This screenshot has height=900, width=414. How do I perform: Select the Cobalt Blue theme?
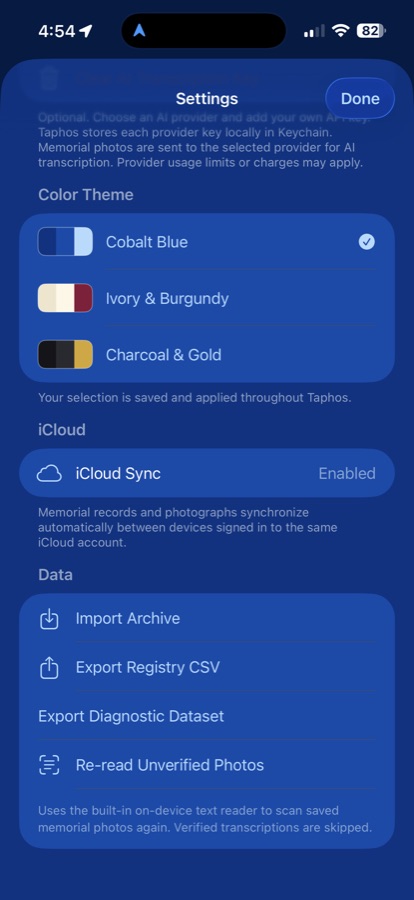[x=207, y=242]
